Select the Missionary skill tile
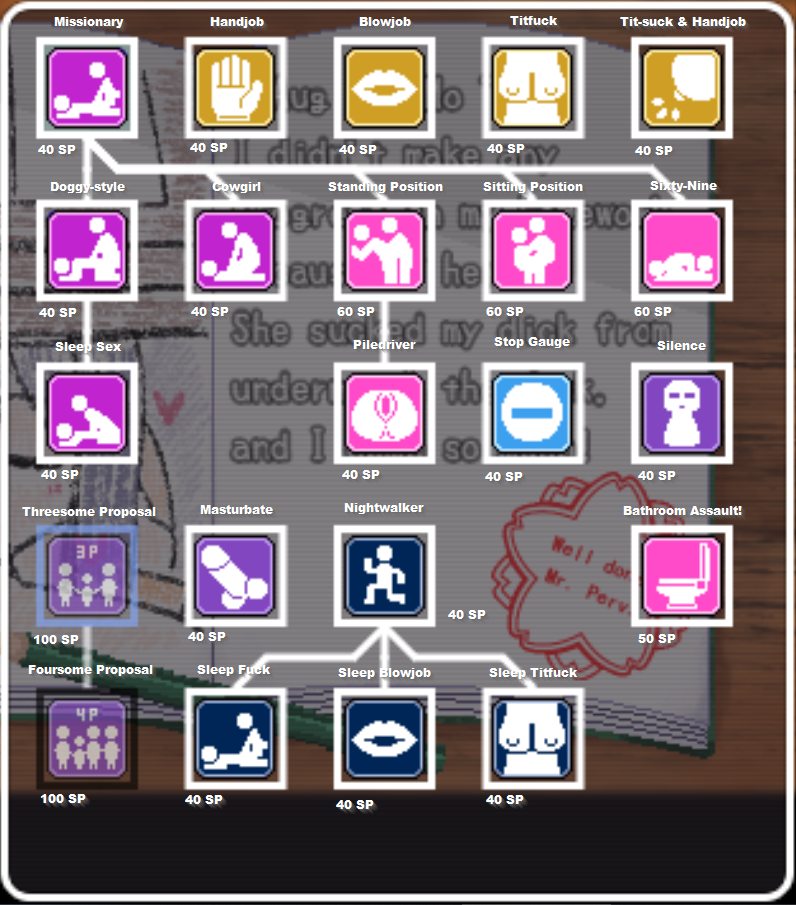Screen dimensions: 796x905 [87, 87]
